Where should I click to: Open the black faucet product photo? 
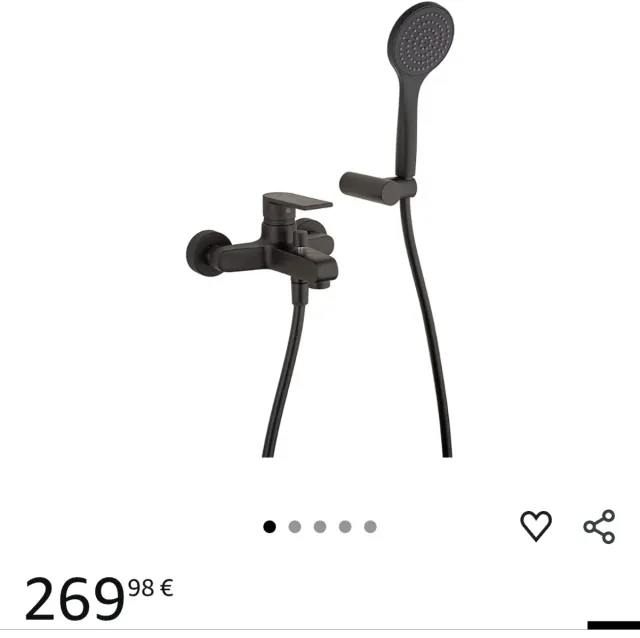coord(320,240)
